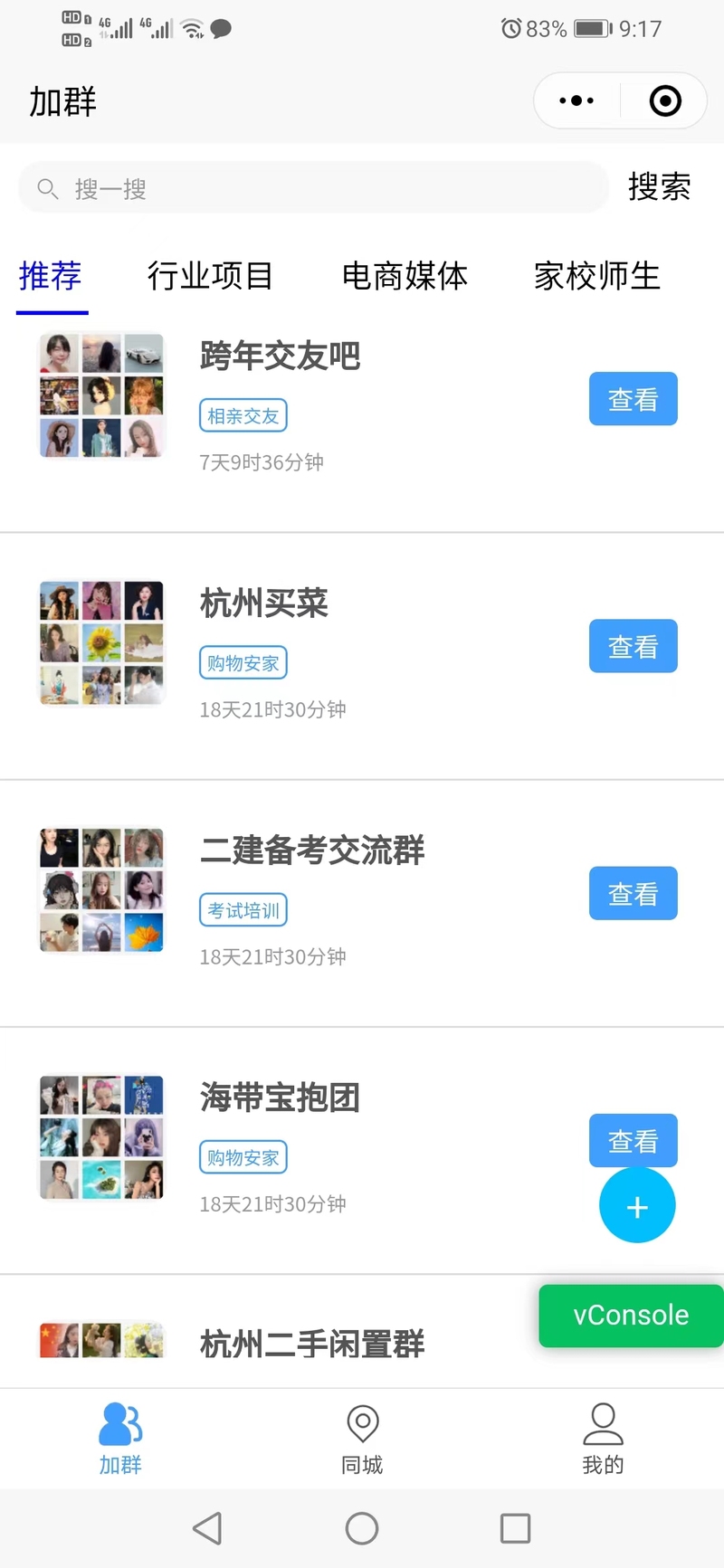This screenshot has height=1568, width=724.
Task: Go to the 同城 tab
Action: 362,1439
